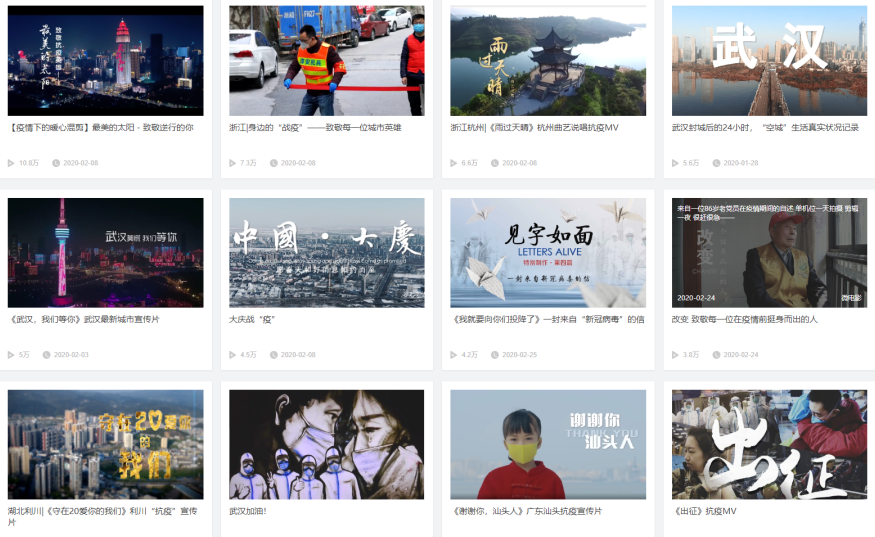Open the 《出征》抗疫MV video
This screenshot has width=875, height=537.
769,444
